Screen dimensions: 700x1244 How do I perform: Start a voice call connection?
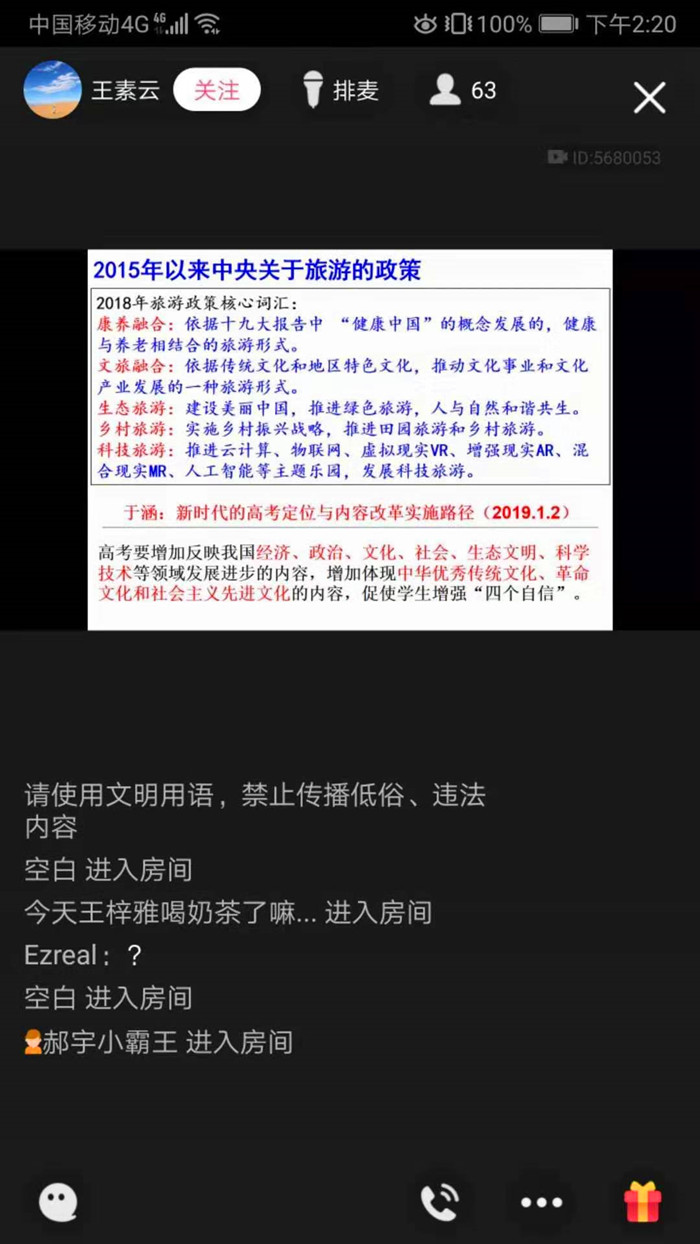[439, 1201]
